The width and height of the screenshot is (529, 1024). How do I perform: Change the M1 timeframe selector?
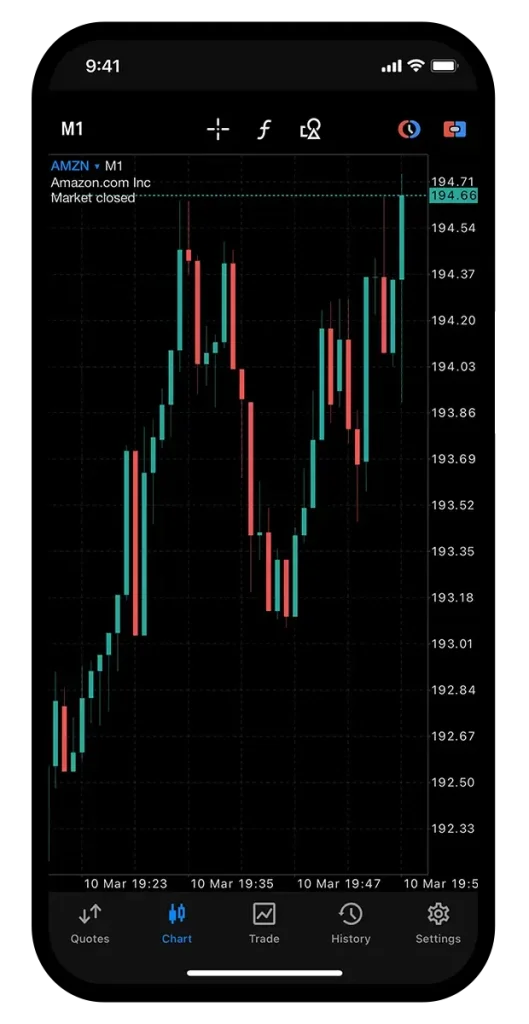point(72,129)
